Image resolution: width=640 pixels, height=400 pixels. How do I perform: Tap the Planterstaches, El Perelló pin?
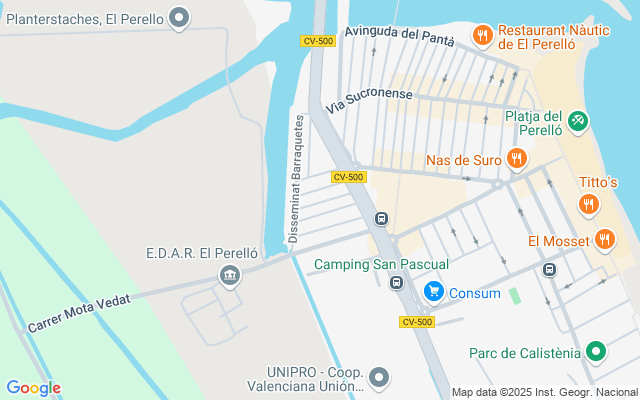pyautogui.click(x=179, y=17)
